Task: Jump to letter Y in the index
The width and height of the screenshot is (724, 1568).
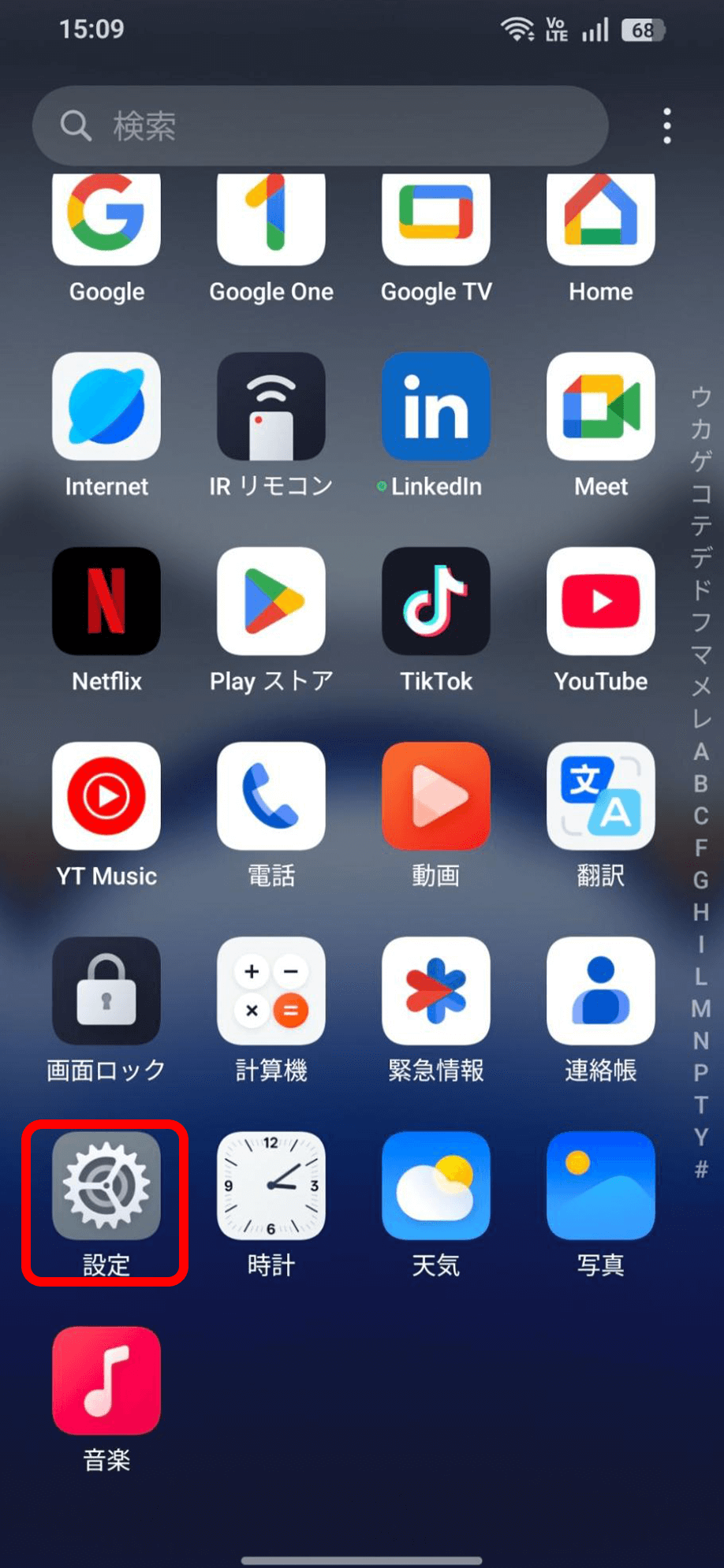Action: tap(701, 1137)
